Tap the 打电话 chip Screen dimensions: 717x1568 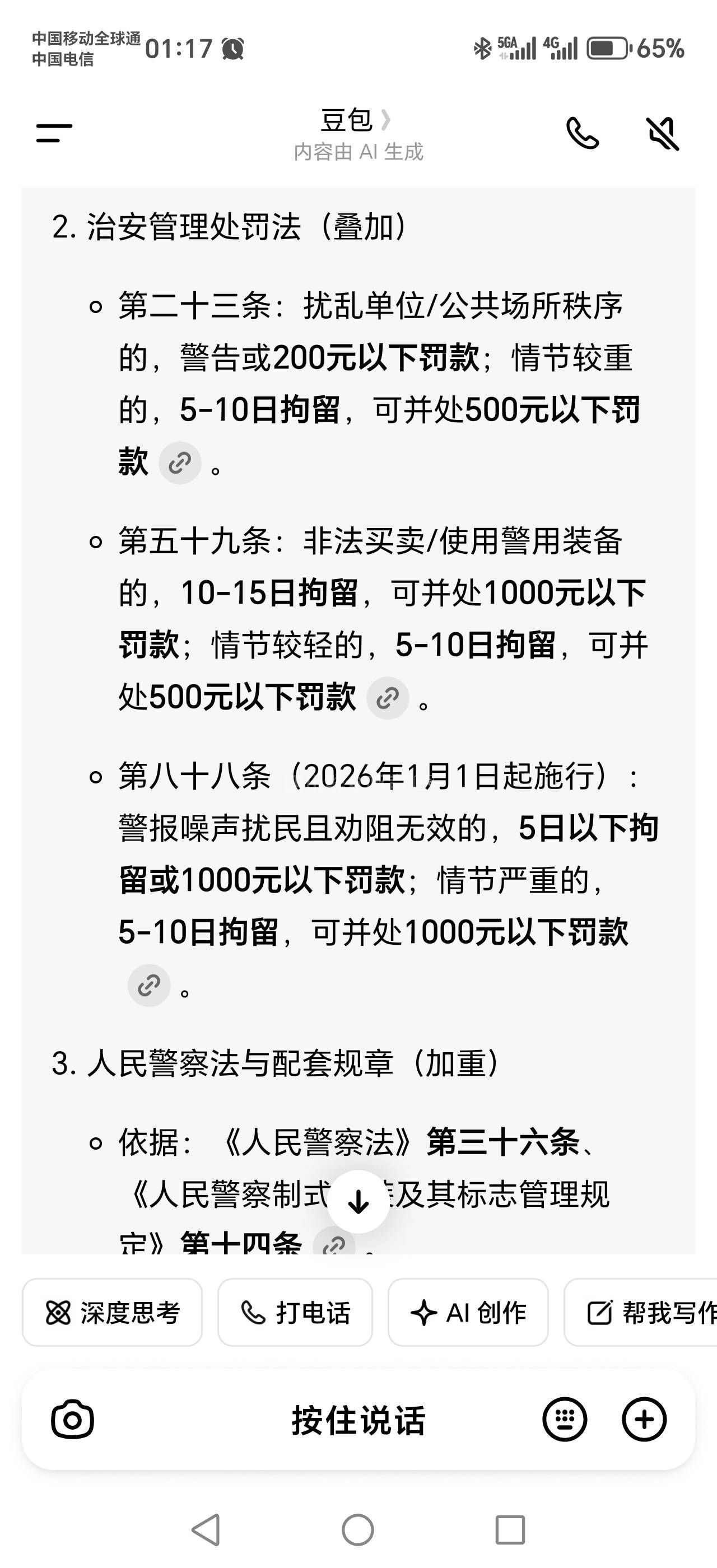[x=295, y=1313]
